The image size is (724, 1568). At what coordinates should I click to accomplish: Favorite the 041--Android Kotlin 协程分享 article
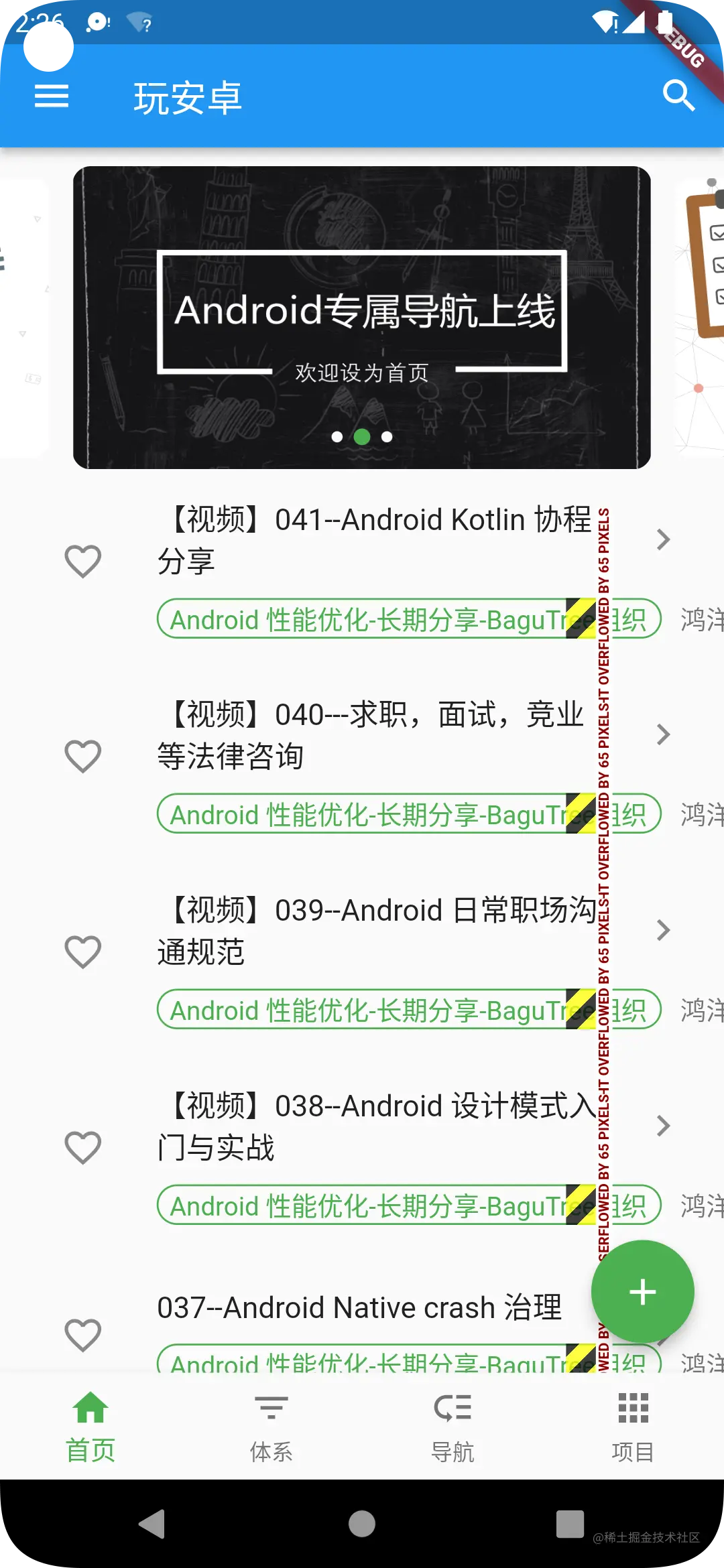(83, 561)
